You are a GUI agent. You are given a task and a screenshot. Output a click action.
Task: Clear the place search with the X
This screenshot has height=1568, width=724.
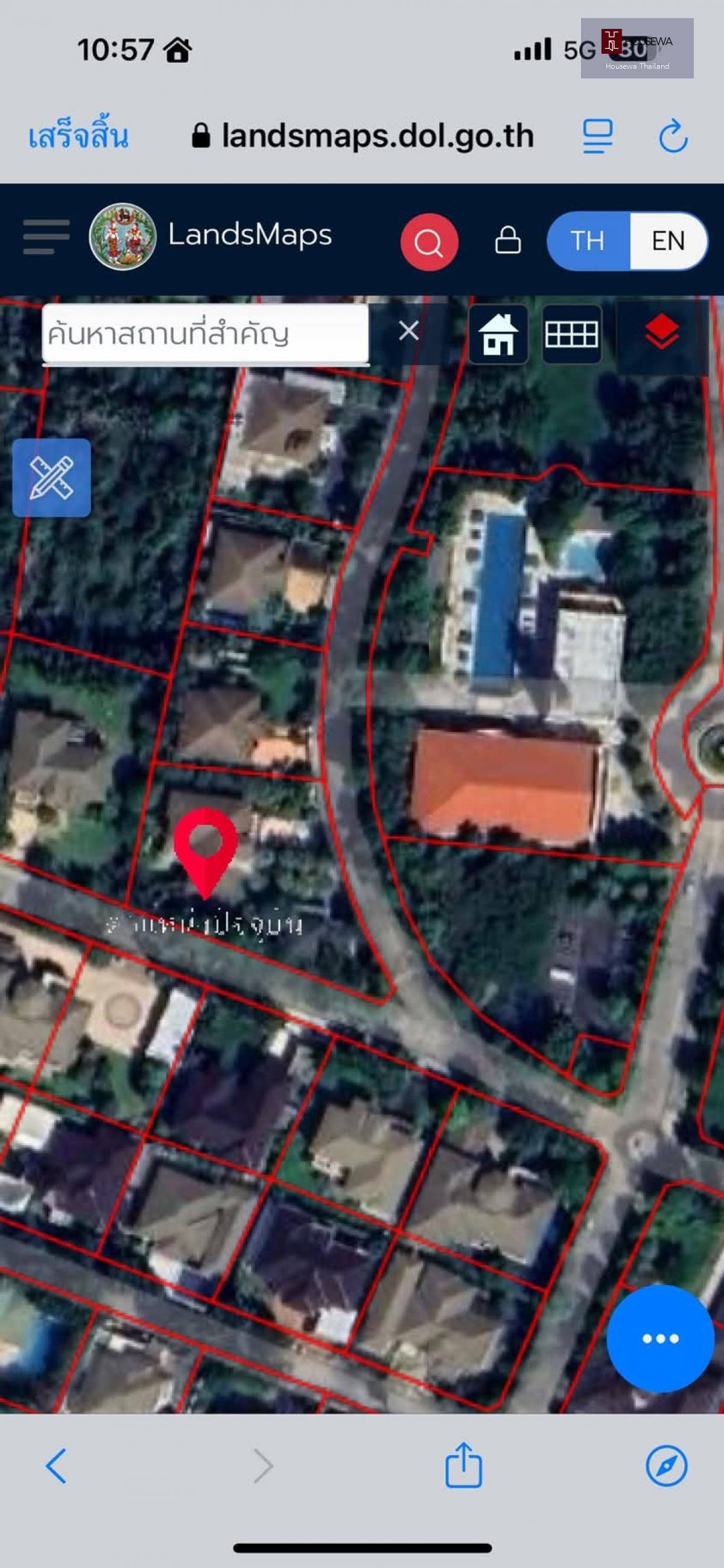coord(408,331)
